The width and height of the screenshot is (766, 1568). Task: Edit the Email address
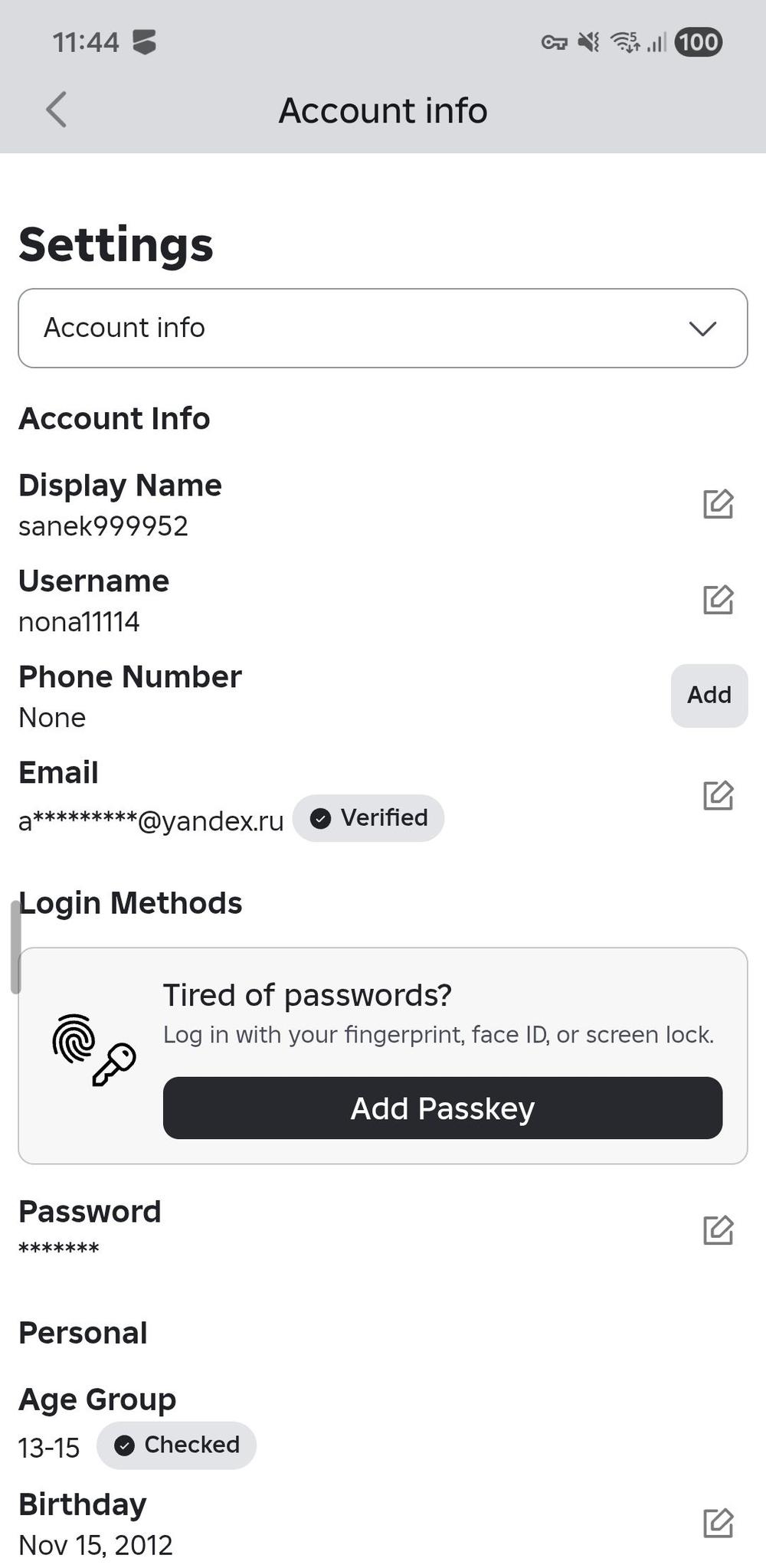(x=718, y=796)
